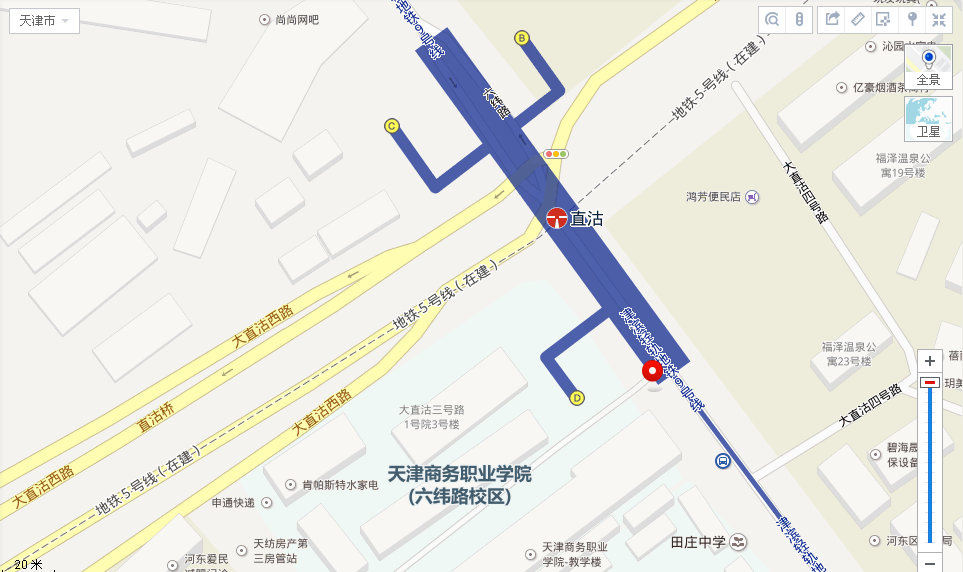Tap the zoom level slider track

pyautogui.click(x=930, y=460)
